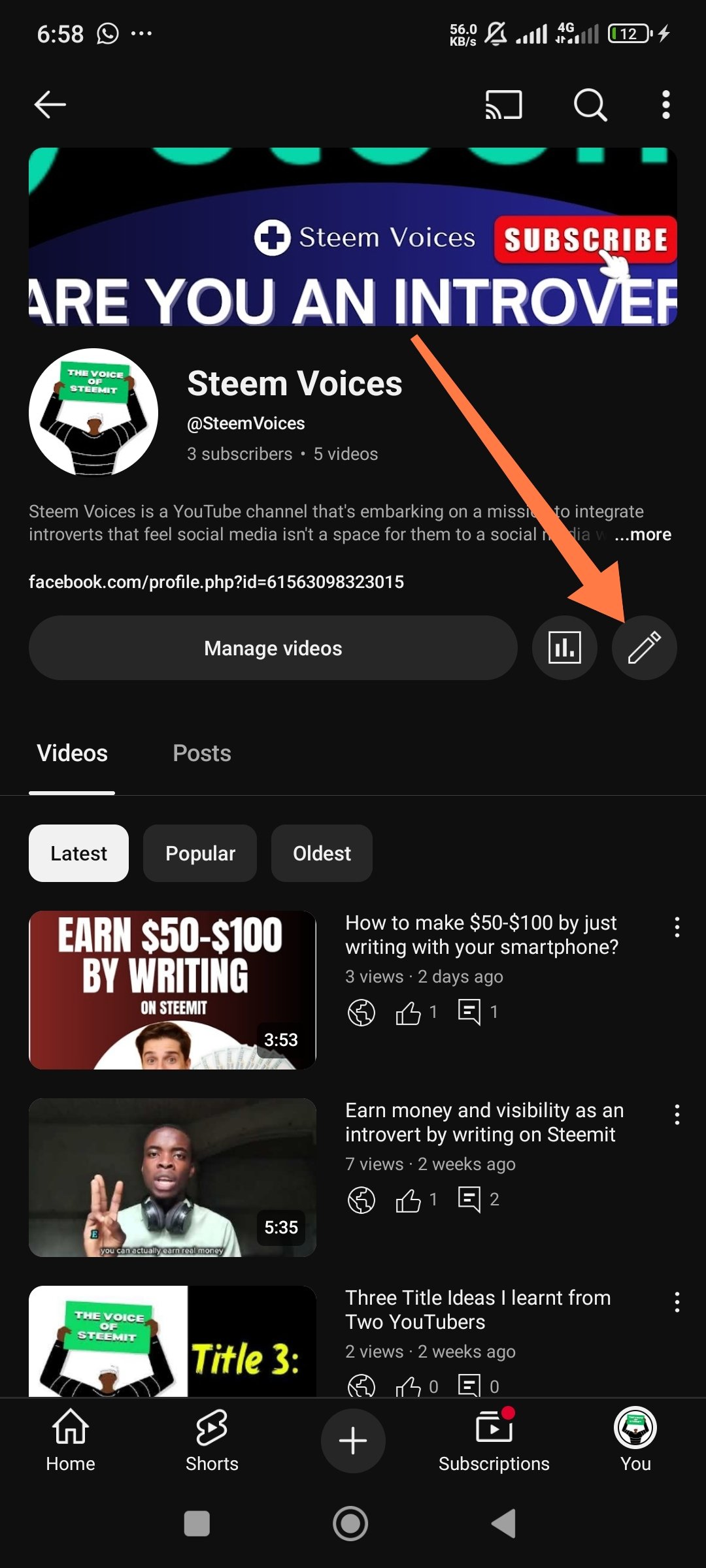Image resolution: width=706 pixels, height=1568 pixels.
Task: Open options for 'Three Title Ideas' video
Action: tap(677, 1302)
